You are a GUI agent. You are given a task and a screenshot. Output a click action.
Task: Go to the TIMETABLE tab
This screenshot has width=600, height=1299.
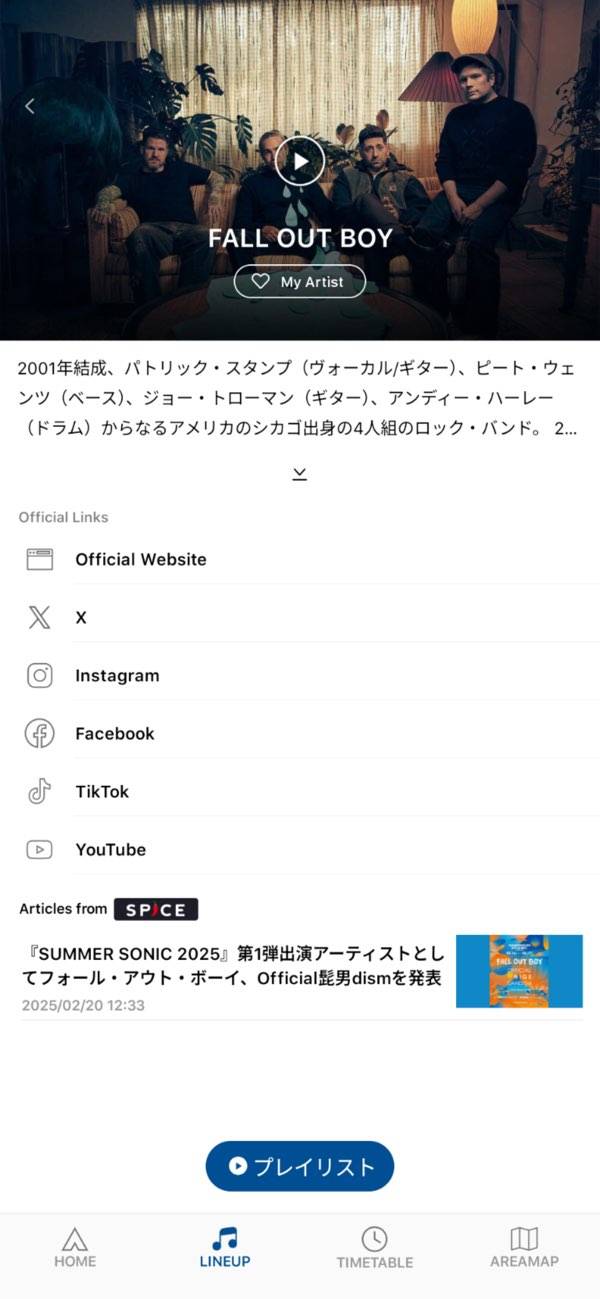(374, 1247)
